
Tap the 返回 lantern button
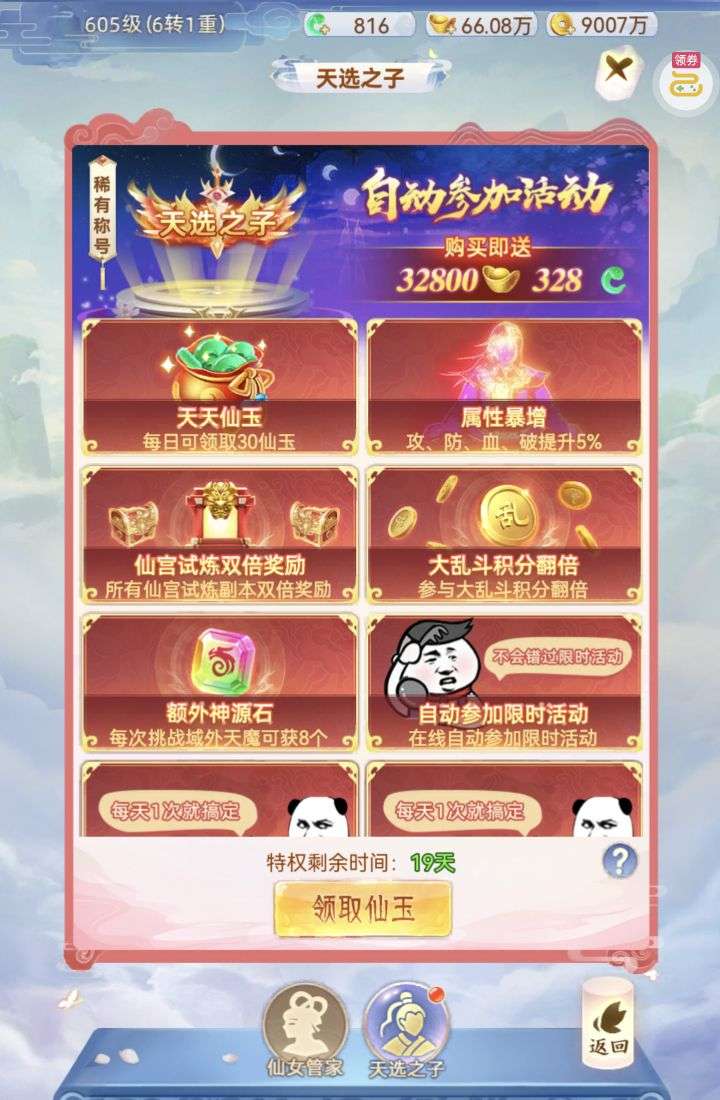(x=608, y=1020)
